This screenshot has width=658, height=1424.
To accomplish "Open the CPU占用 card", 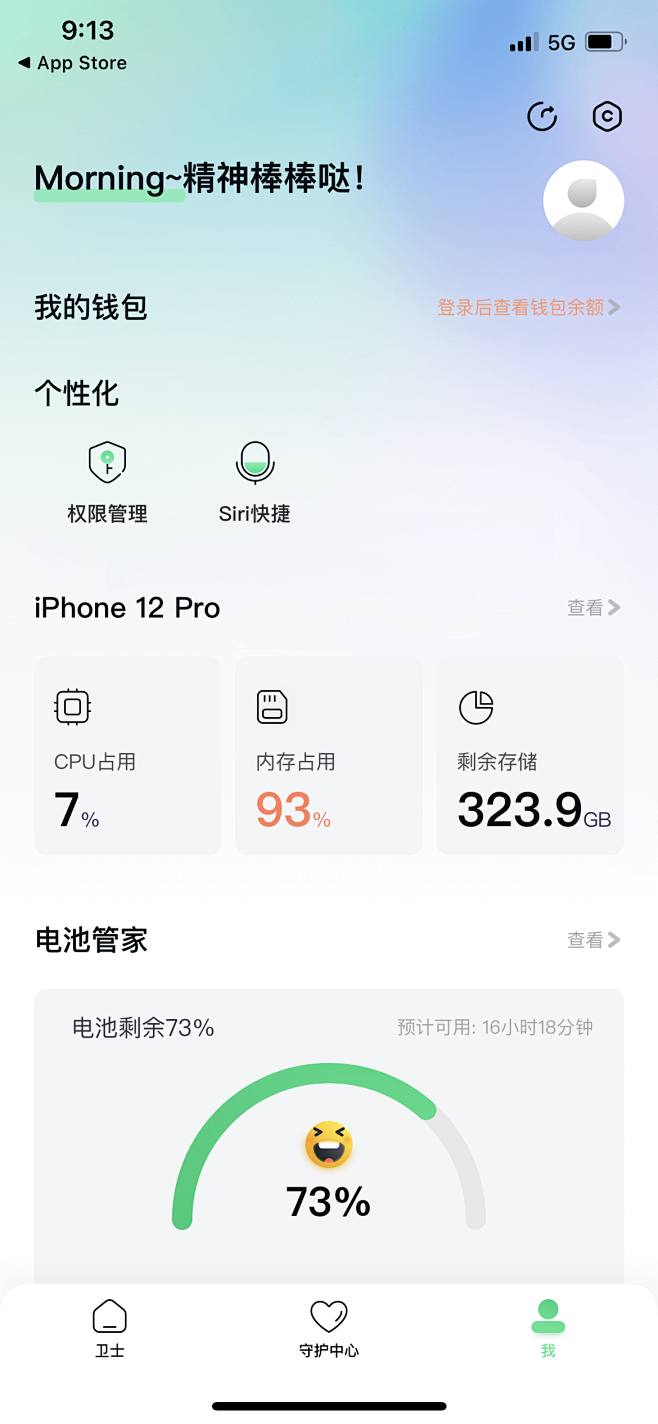I will 128,756.
